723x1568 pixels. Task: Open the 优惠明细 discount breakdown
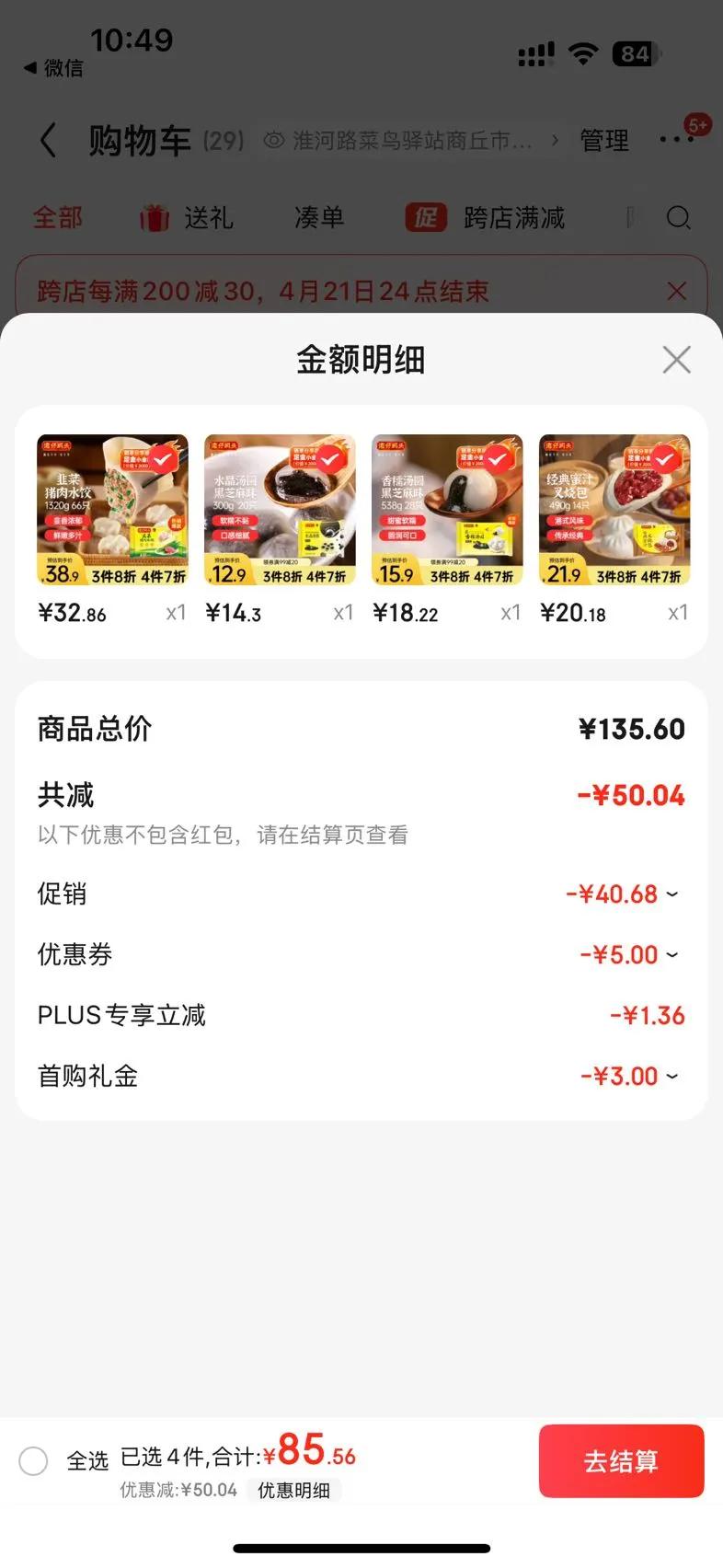coord(293,1490)
